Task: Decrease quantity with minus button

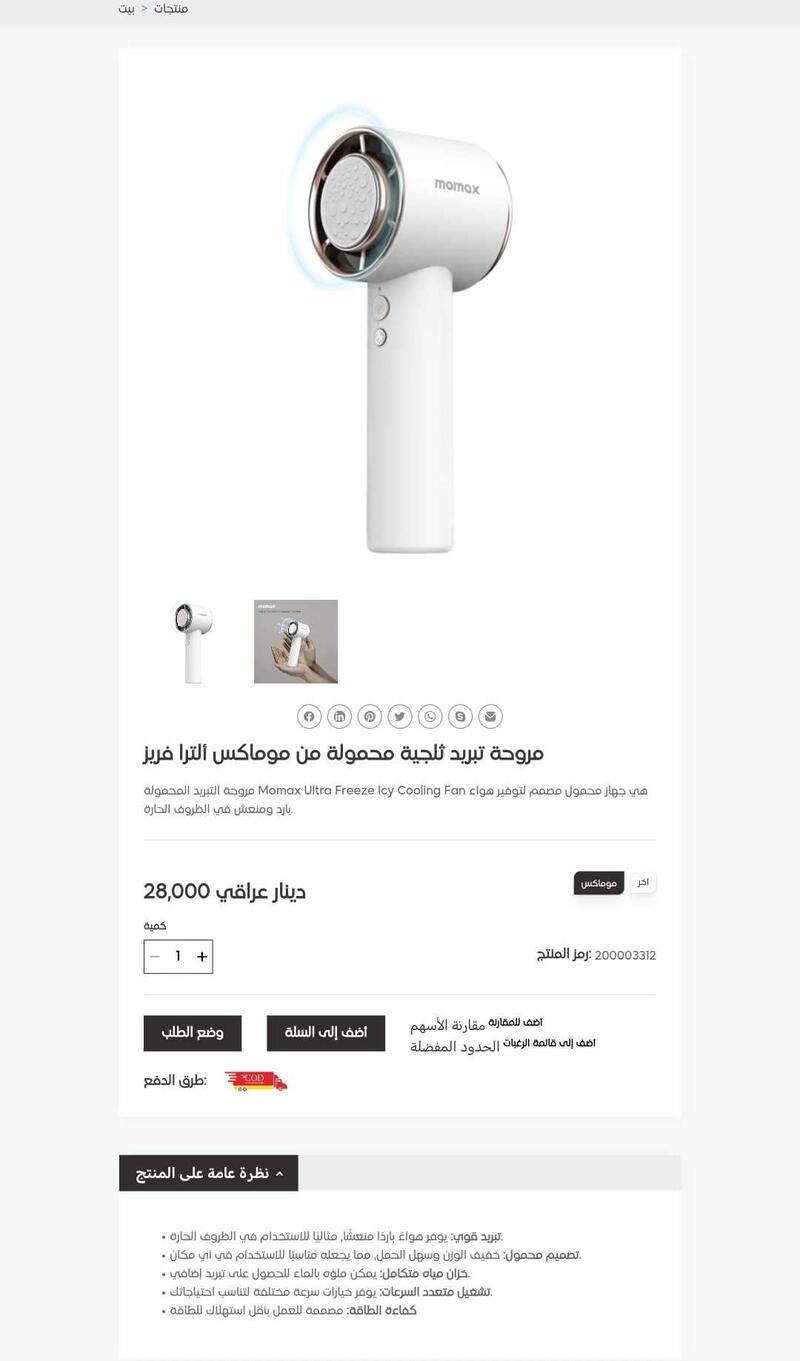Action: tap(155, 957)
